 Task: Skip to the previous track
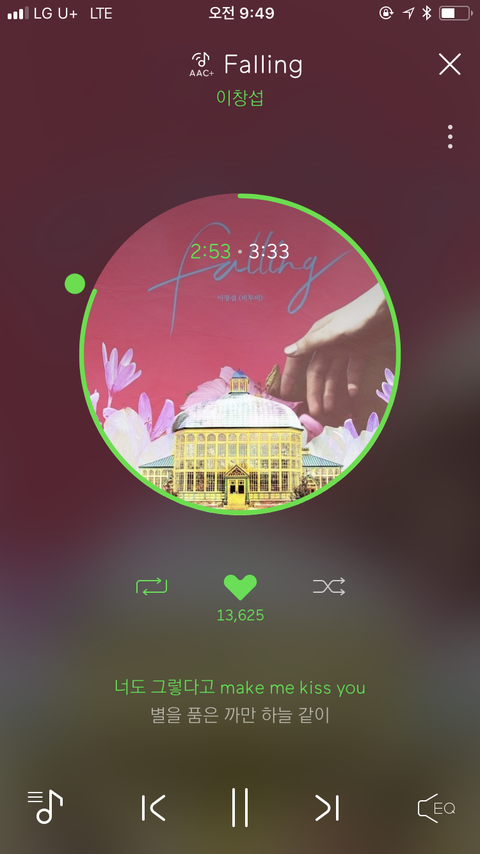pos(153,807)
